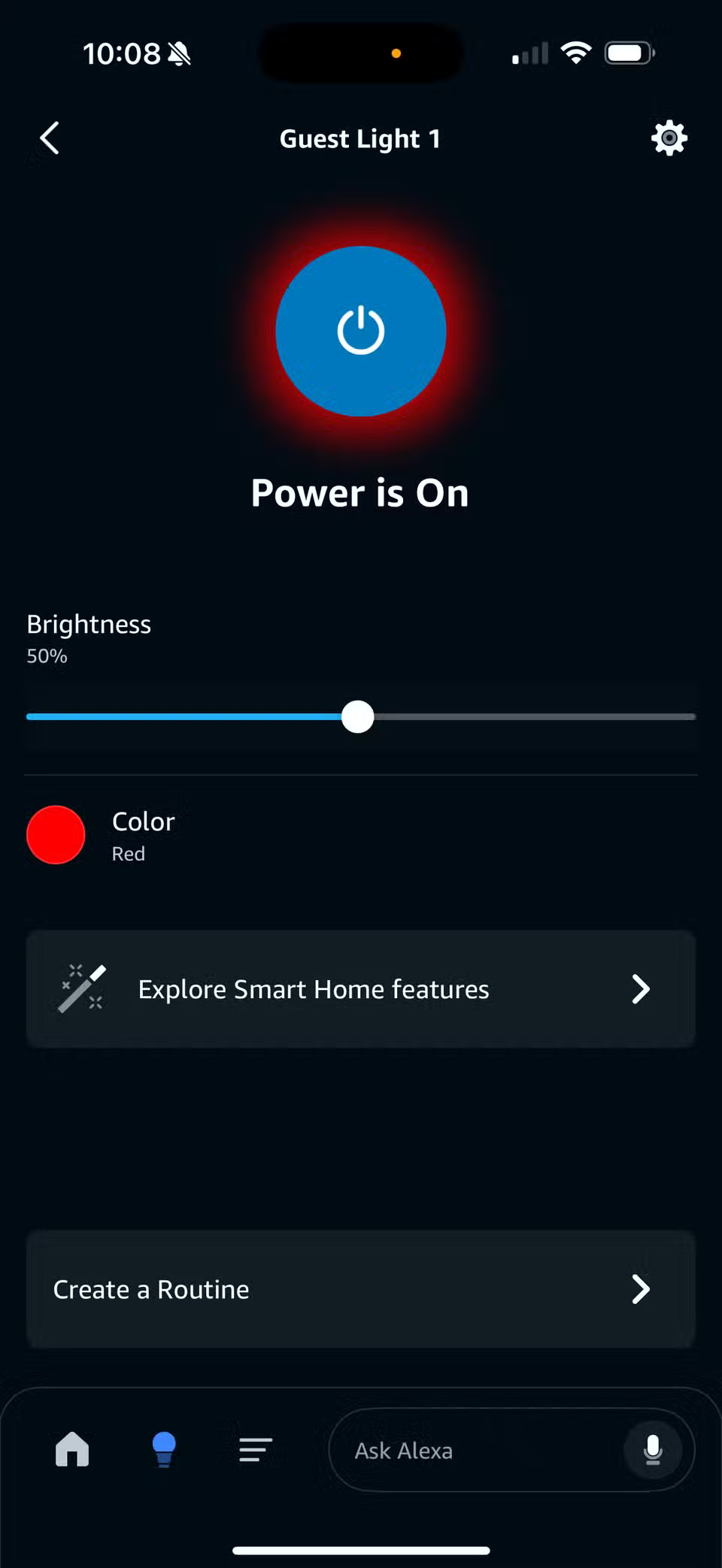
Task: Open the device settings gear
Action: click(x=669, y=138)
